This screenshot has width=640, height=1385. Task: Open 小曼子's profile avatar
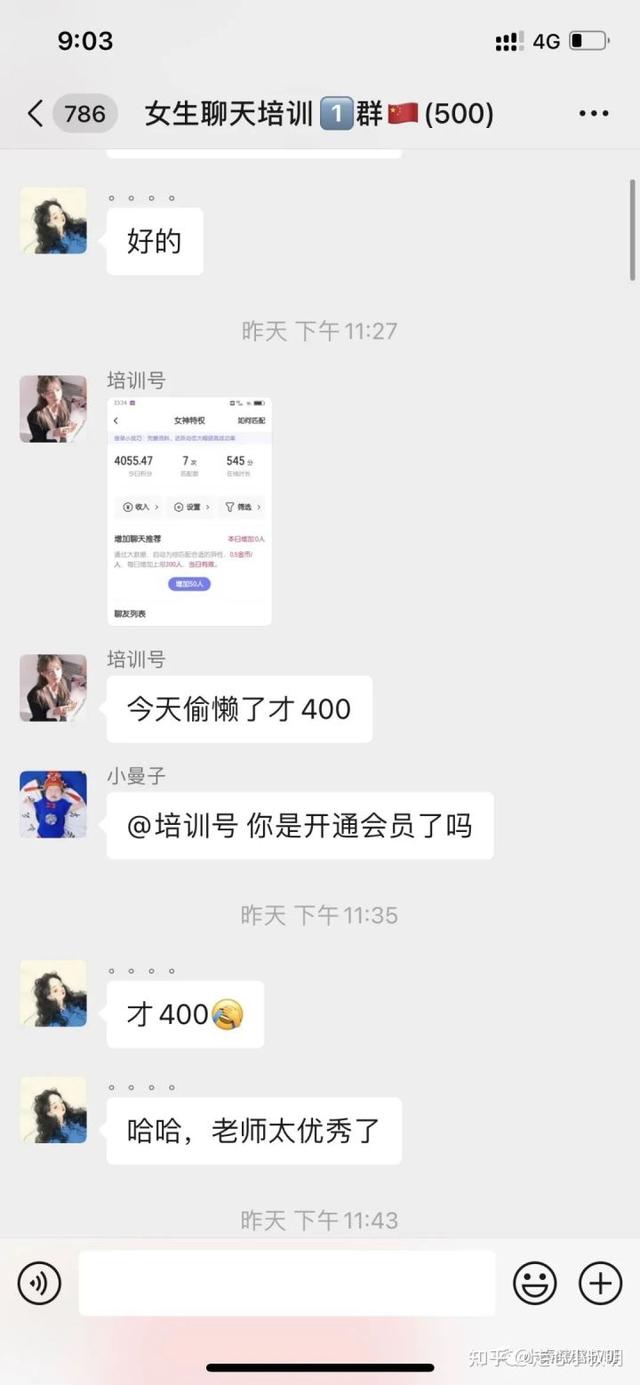[x=53, y=804]
